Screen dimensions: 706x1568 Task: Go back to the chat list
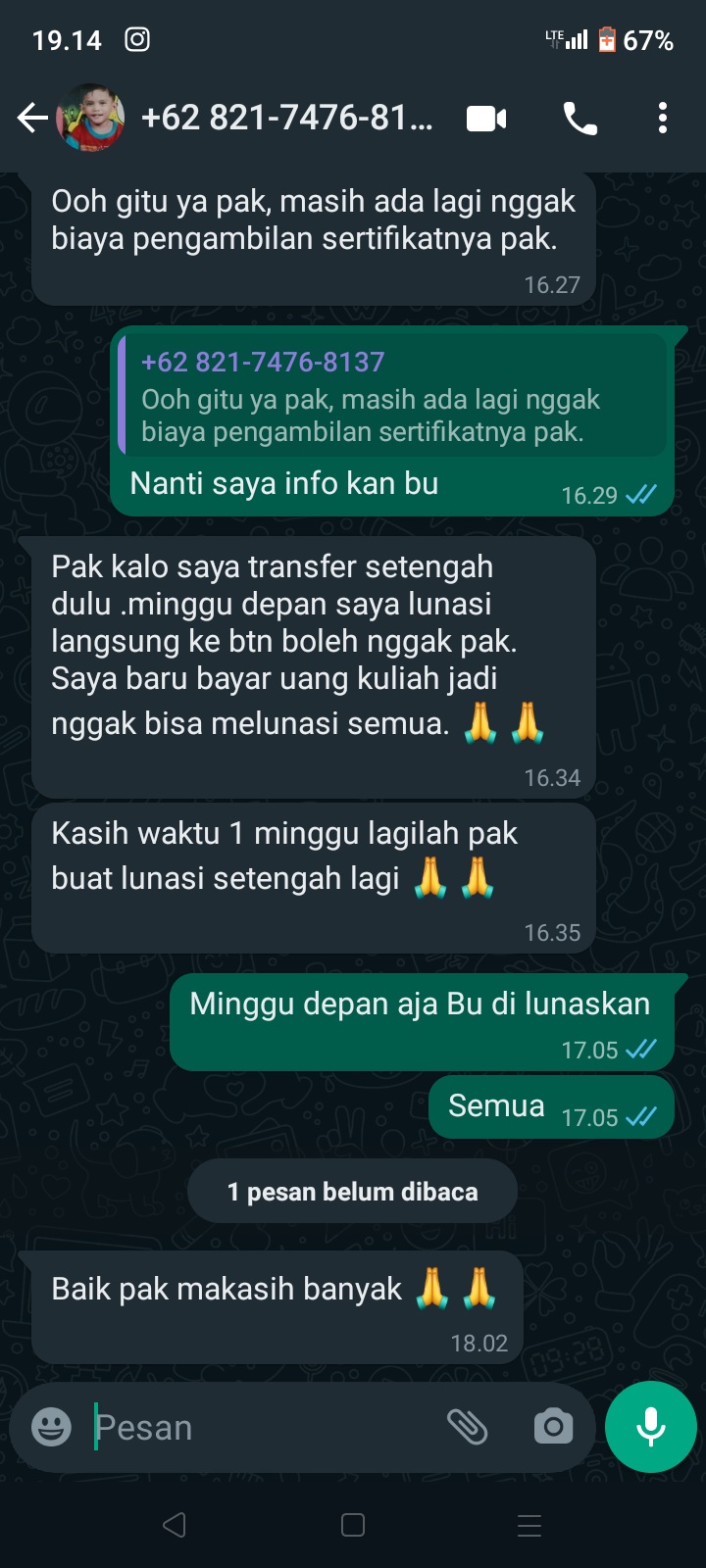click(x=32, y=119)
